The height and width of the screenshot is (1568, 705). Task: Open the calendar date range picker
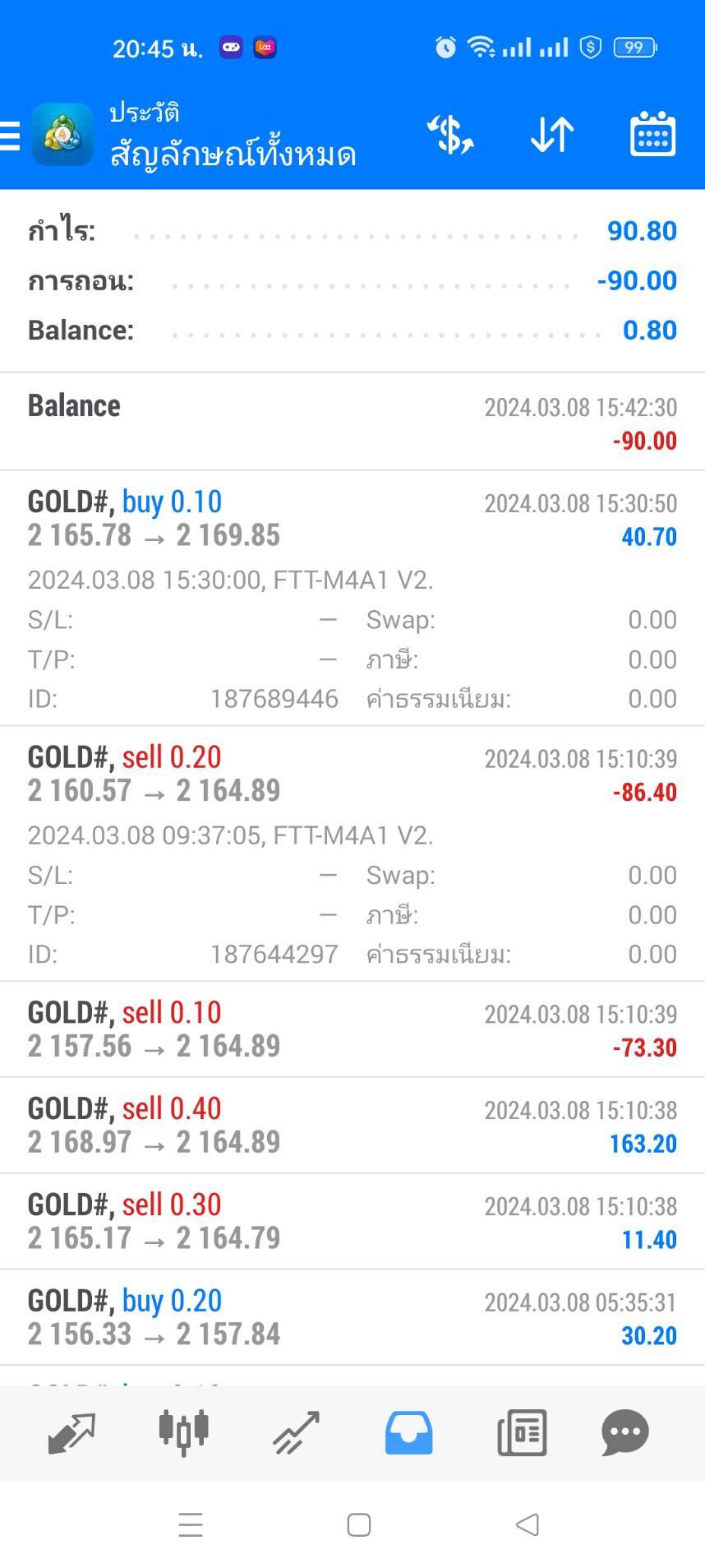[x=652, y=134]
